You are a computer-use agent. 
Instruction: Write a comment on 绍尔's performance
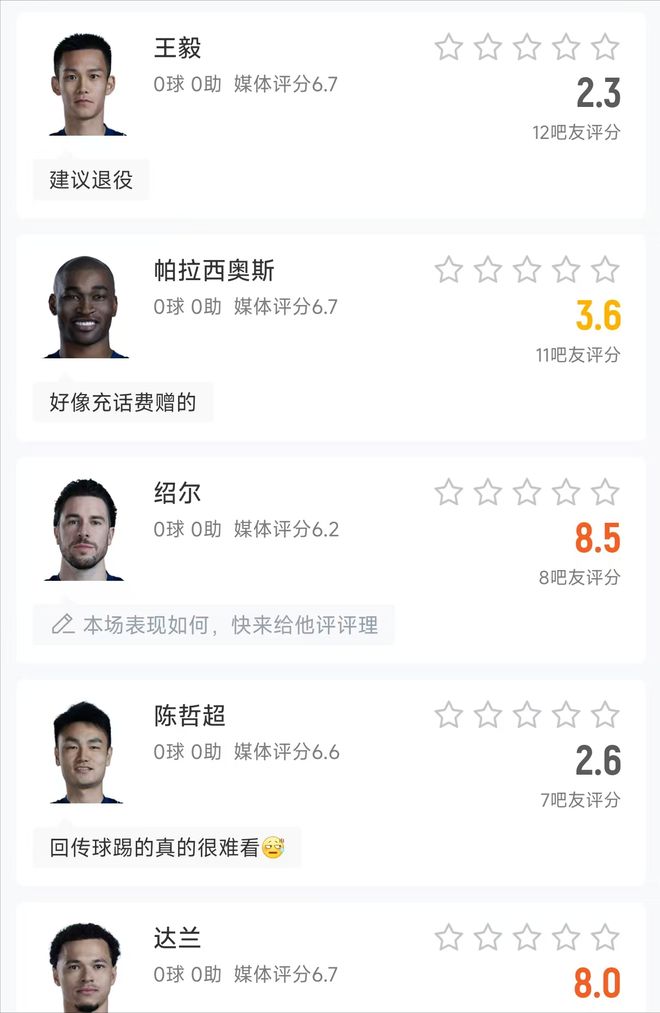click(214, 625)
